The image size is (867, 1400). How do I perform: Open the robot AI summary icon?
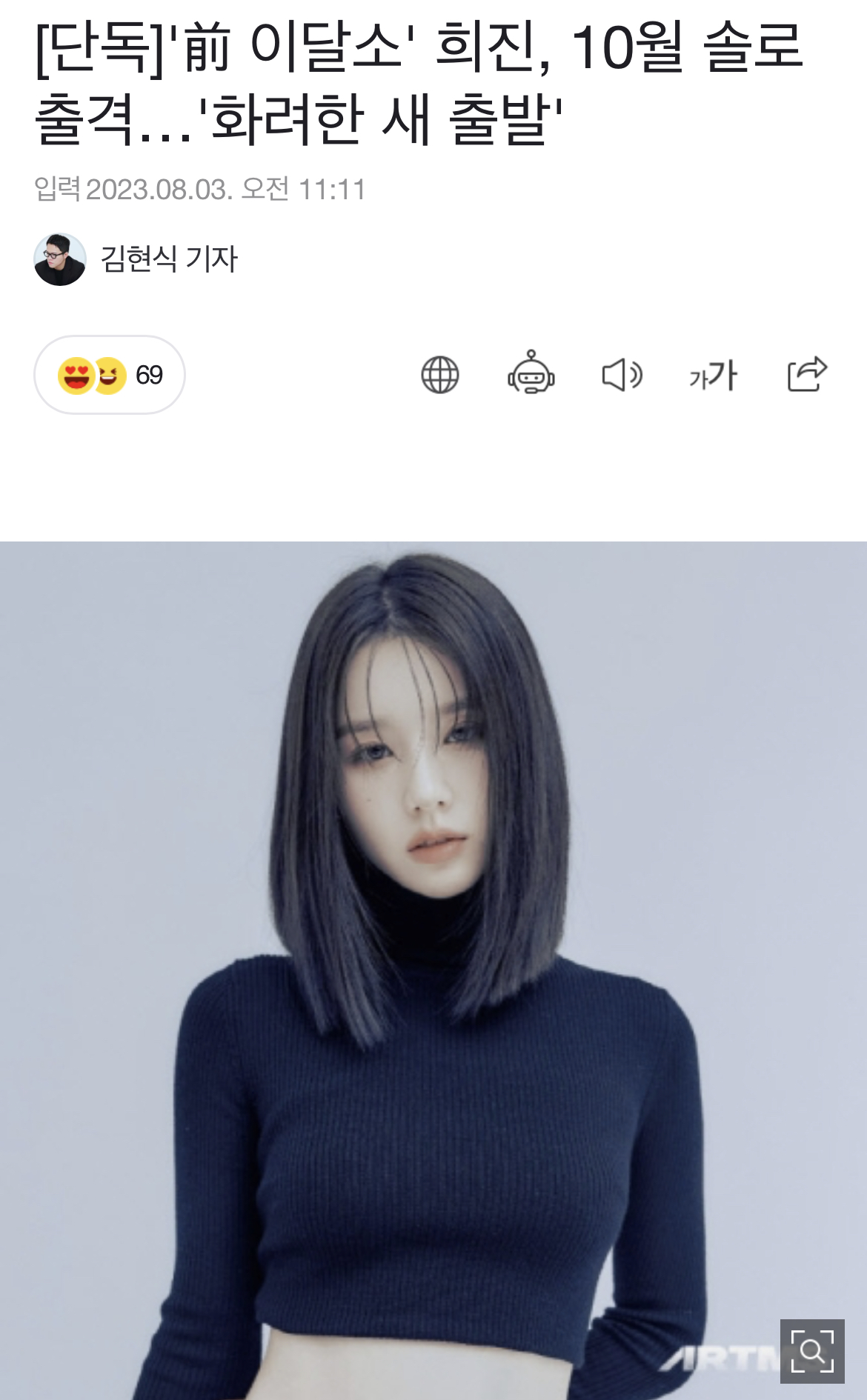531,373
